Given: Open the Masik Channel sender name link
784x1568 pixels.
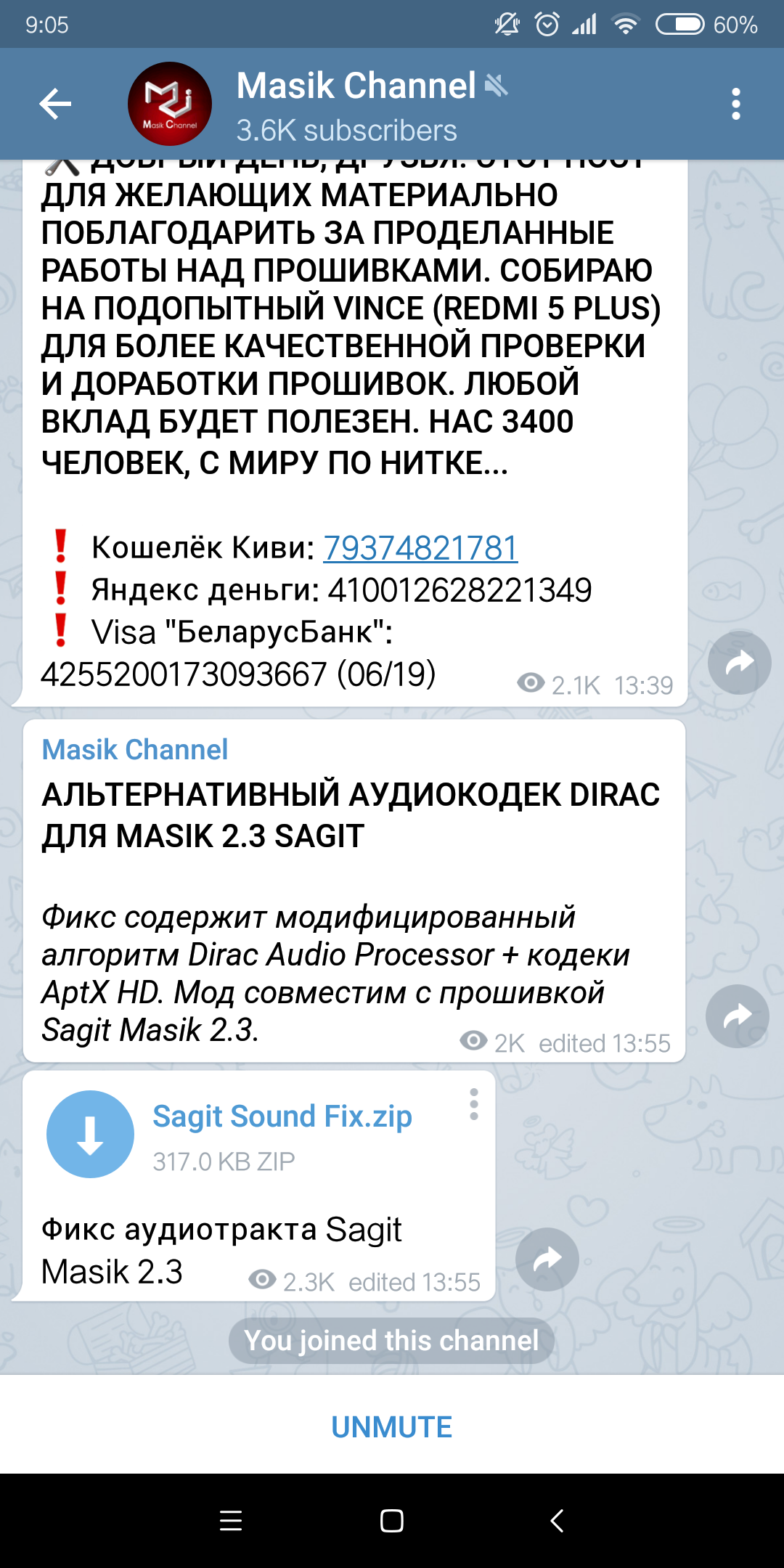Looking at the screenshot, I should coord(135,750).
